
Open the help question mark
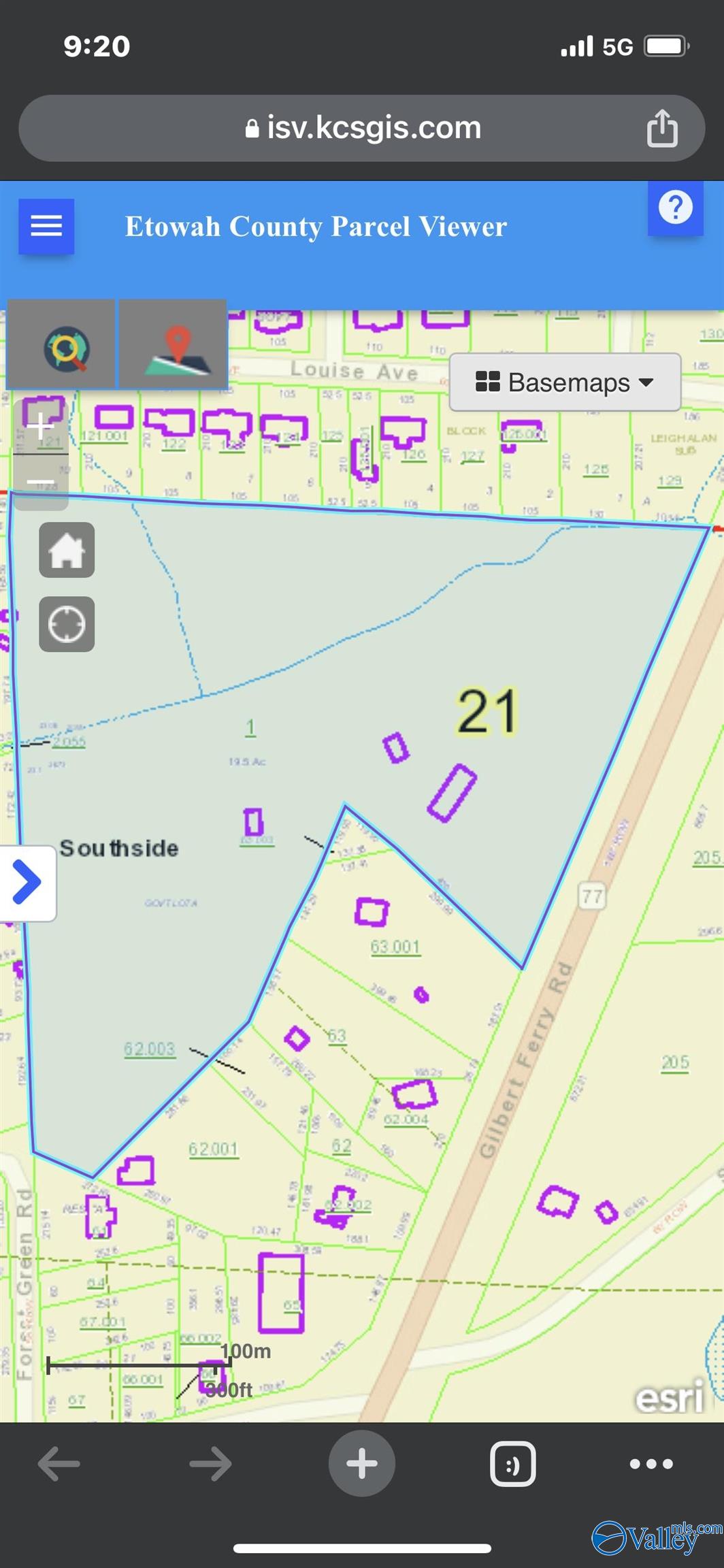point(675,208)
